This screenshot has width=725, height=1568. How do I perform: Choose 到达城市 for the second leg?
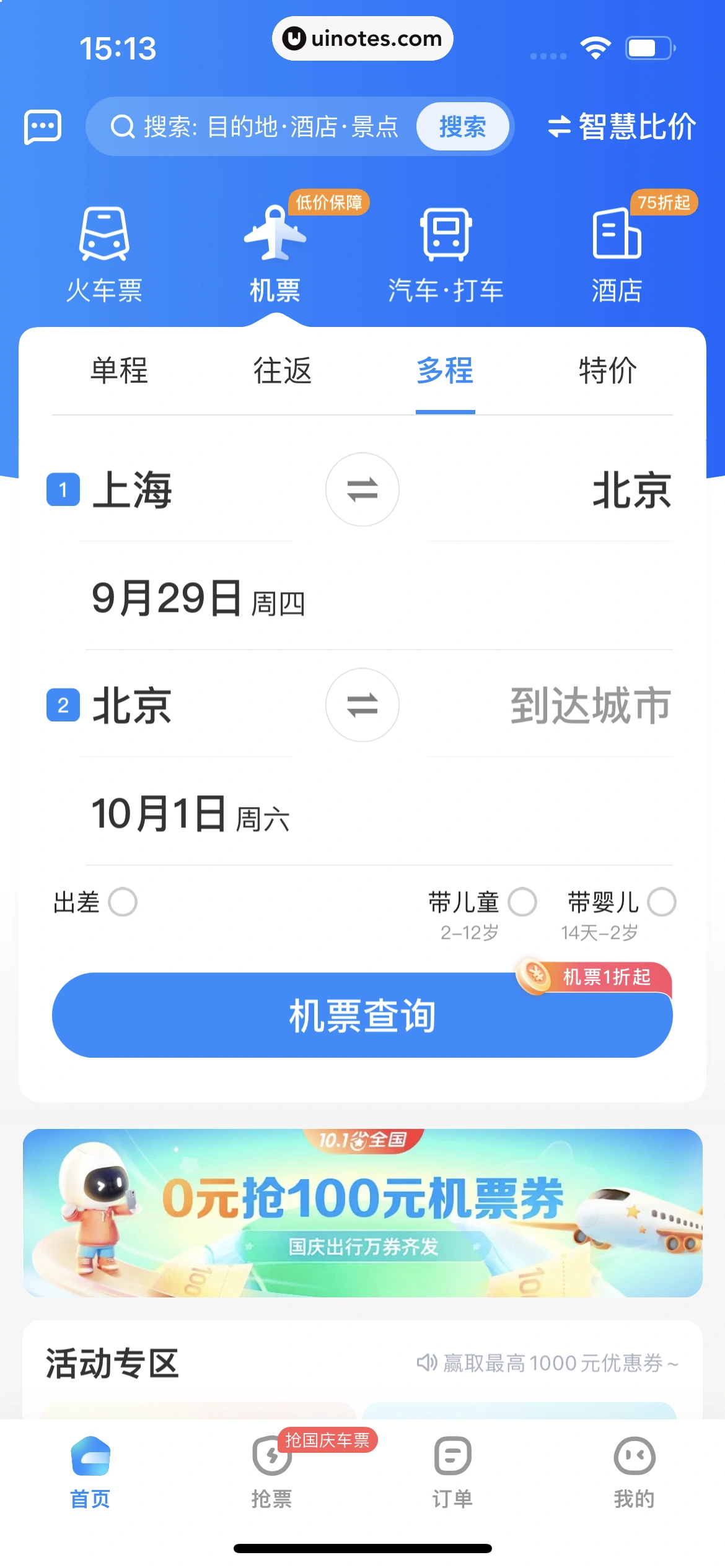[590, 705]
